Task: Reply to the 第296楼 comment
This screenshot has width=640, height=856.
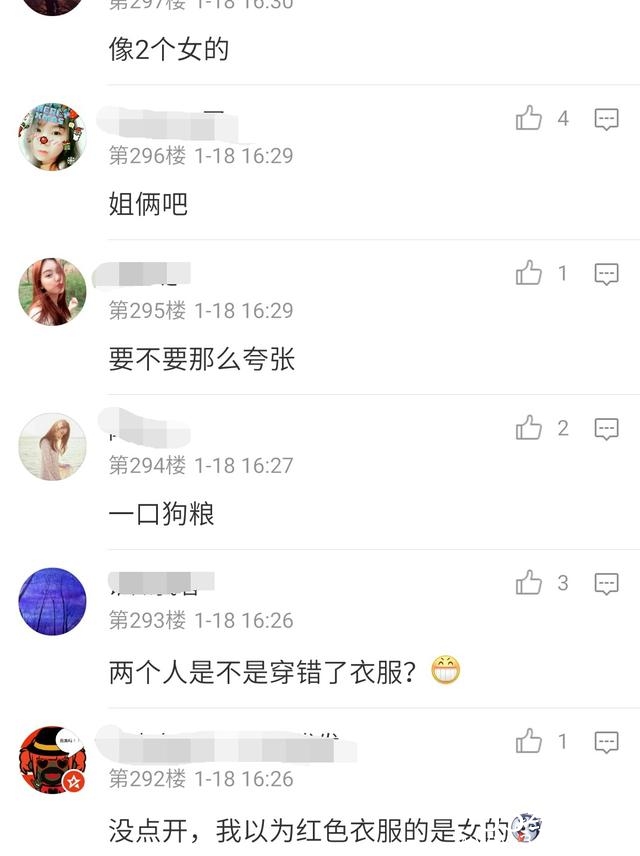Action: [606, 119]
